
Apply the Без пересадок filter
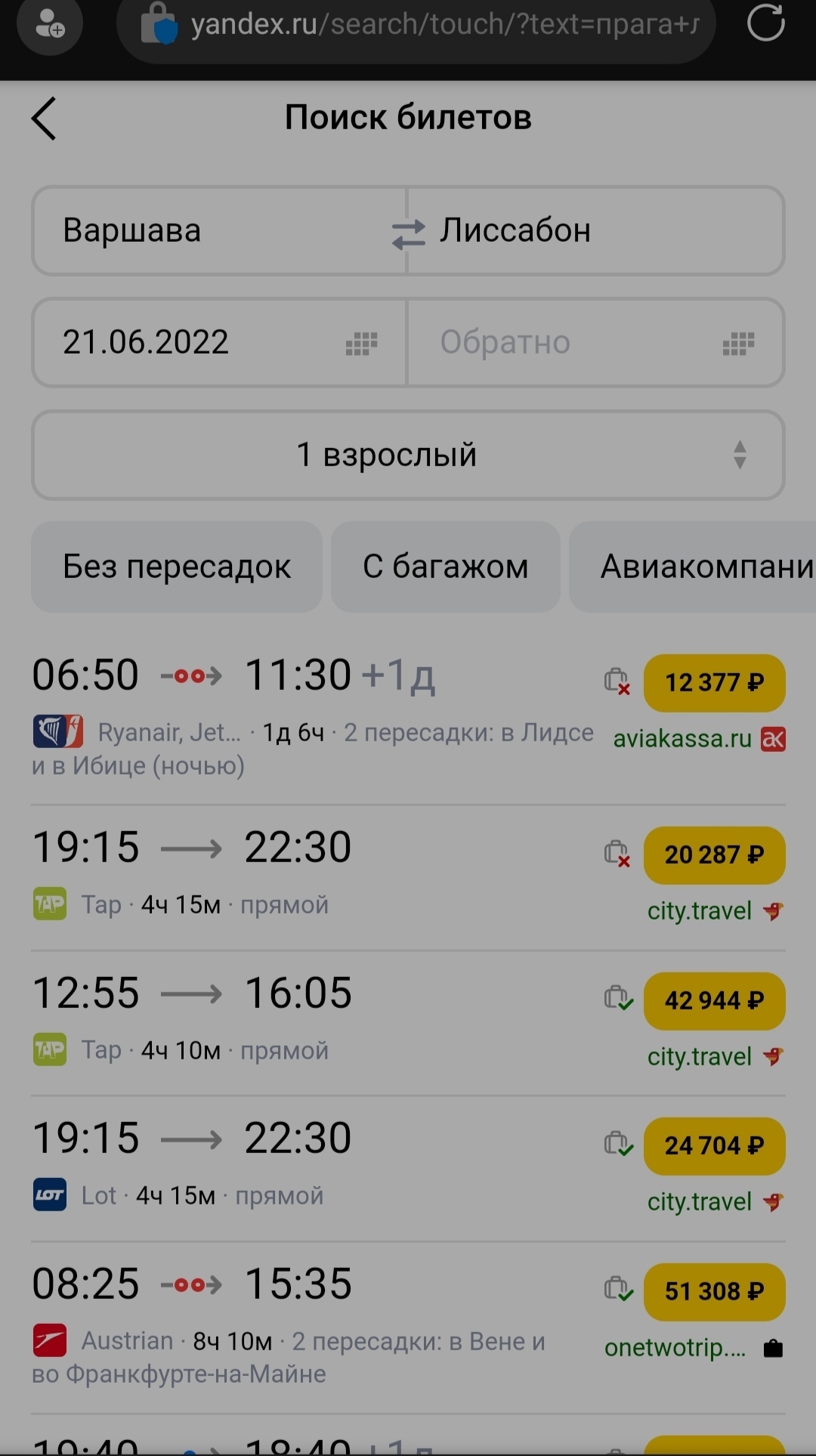click(x=177, y=567)
